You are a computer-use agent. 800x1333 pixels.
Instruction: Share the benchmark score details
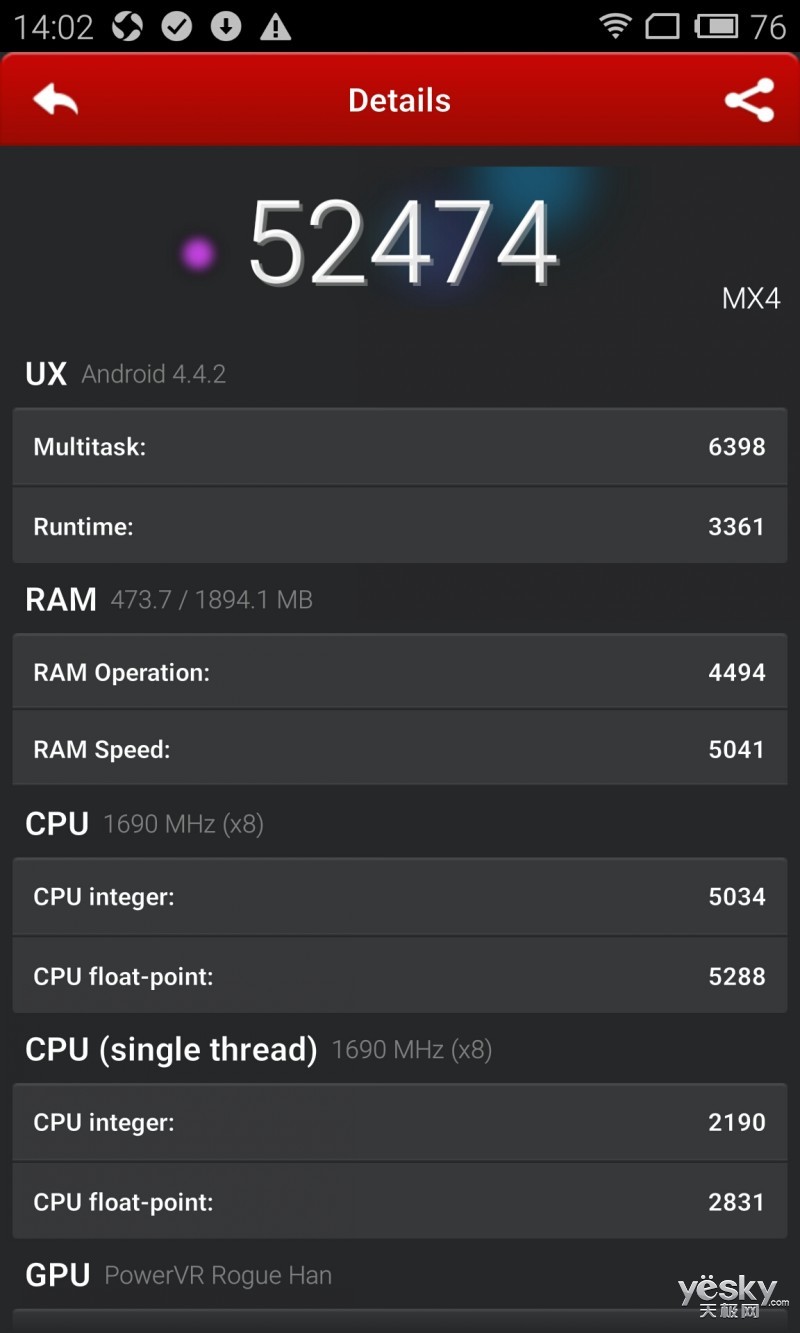click(x=749, y=100)
